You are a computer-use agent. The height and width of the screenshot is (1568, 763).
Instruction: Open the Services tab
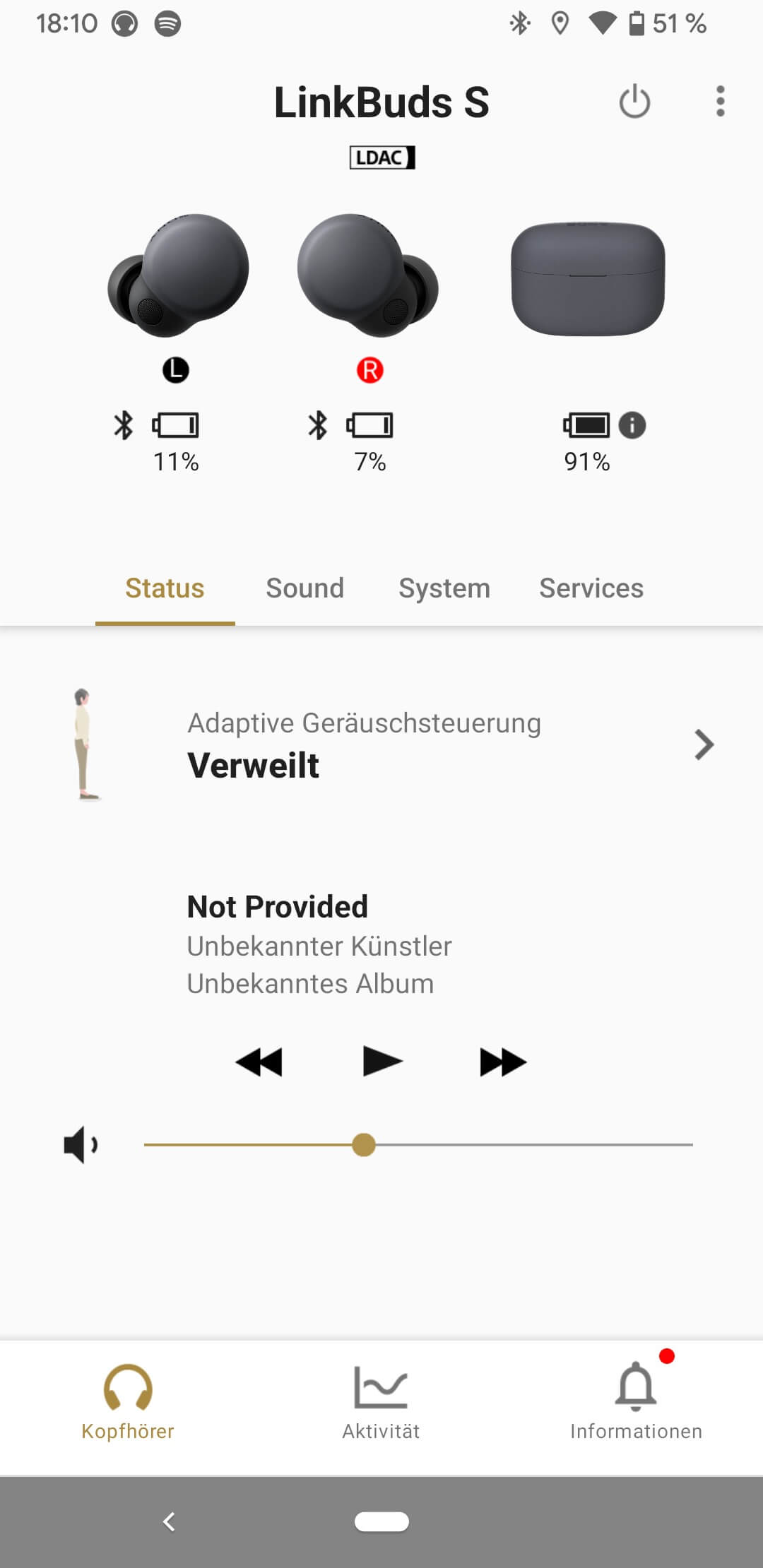coord(591,588)
